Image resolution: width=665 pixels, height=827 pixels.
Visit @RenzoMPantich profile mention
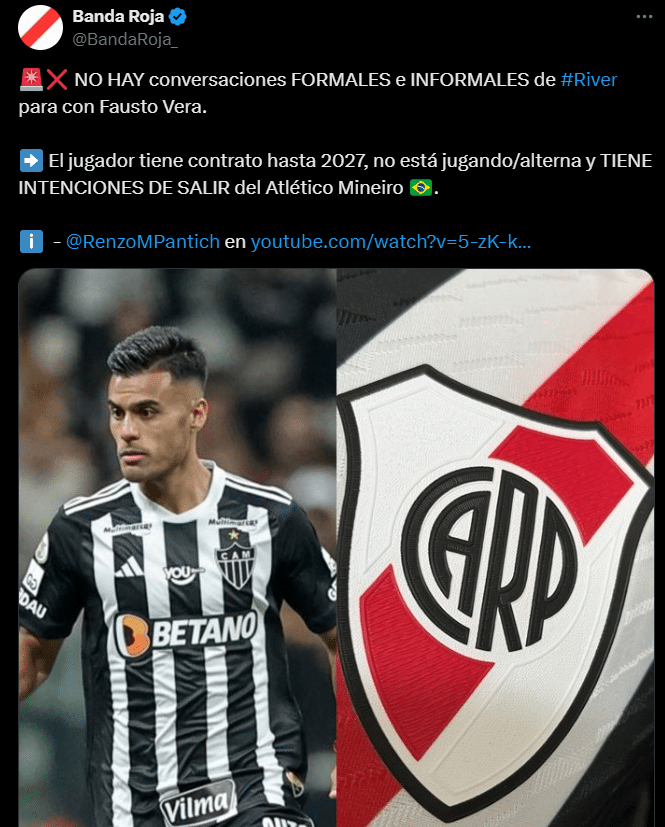coord(142,241)
